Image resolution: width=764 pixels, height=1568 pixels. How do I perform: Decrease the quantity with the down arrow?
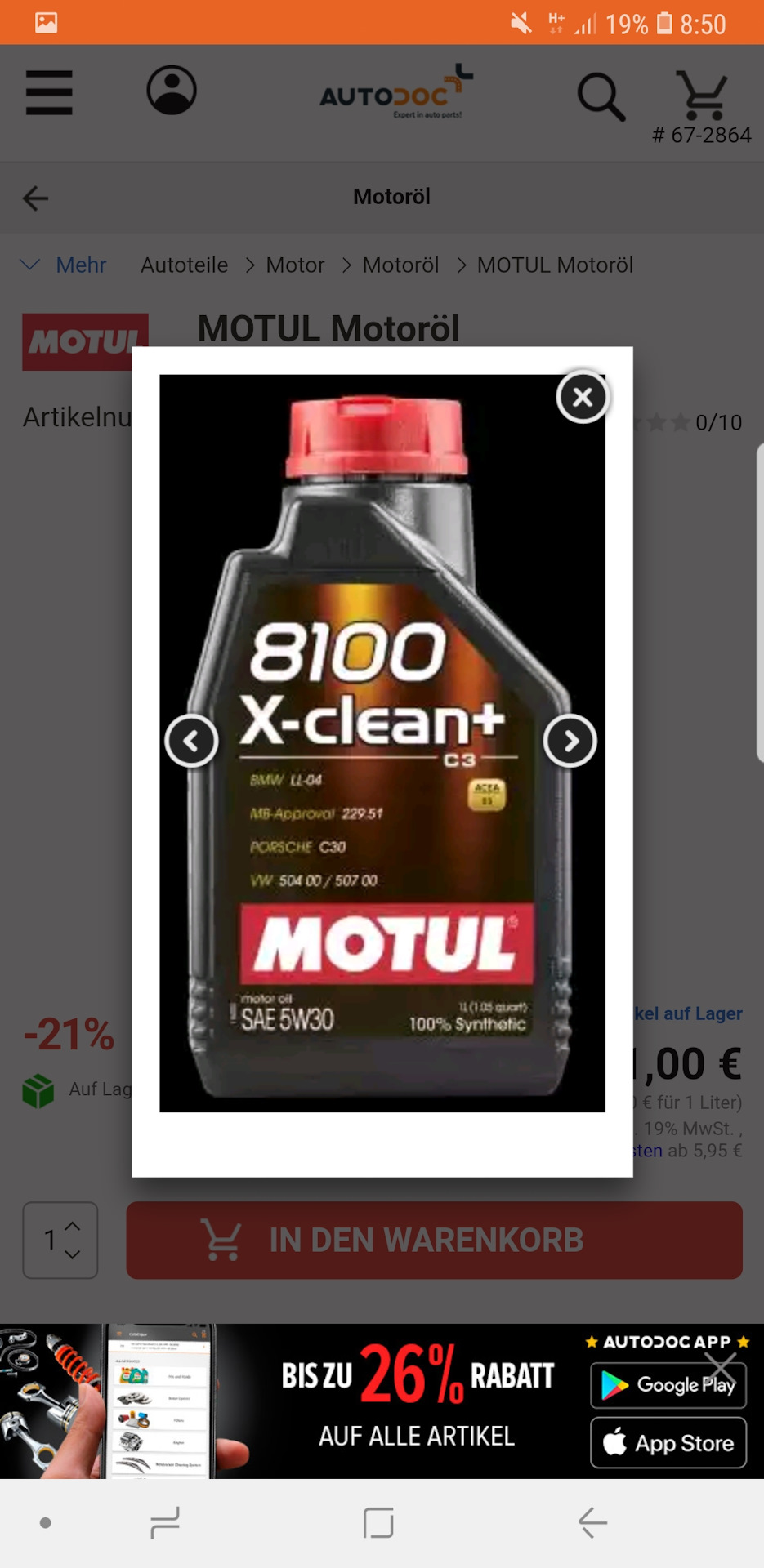(x=73, y=1254)
